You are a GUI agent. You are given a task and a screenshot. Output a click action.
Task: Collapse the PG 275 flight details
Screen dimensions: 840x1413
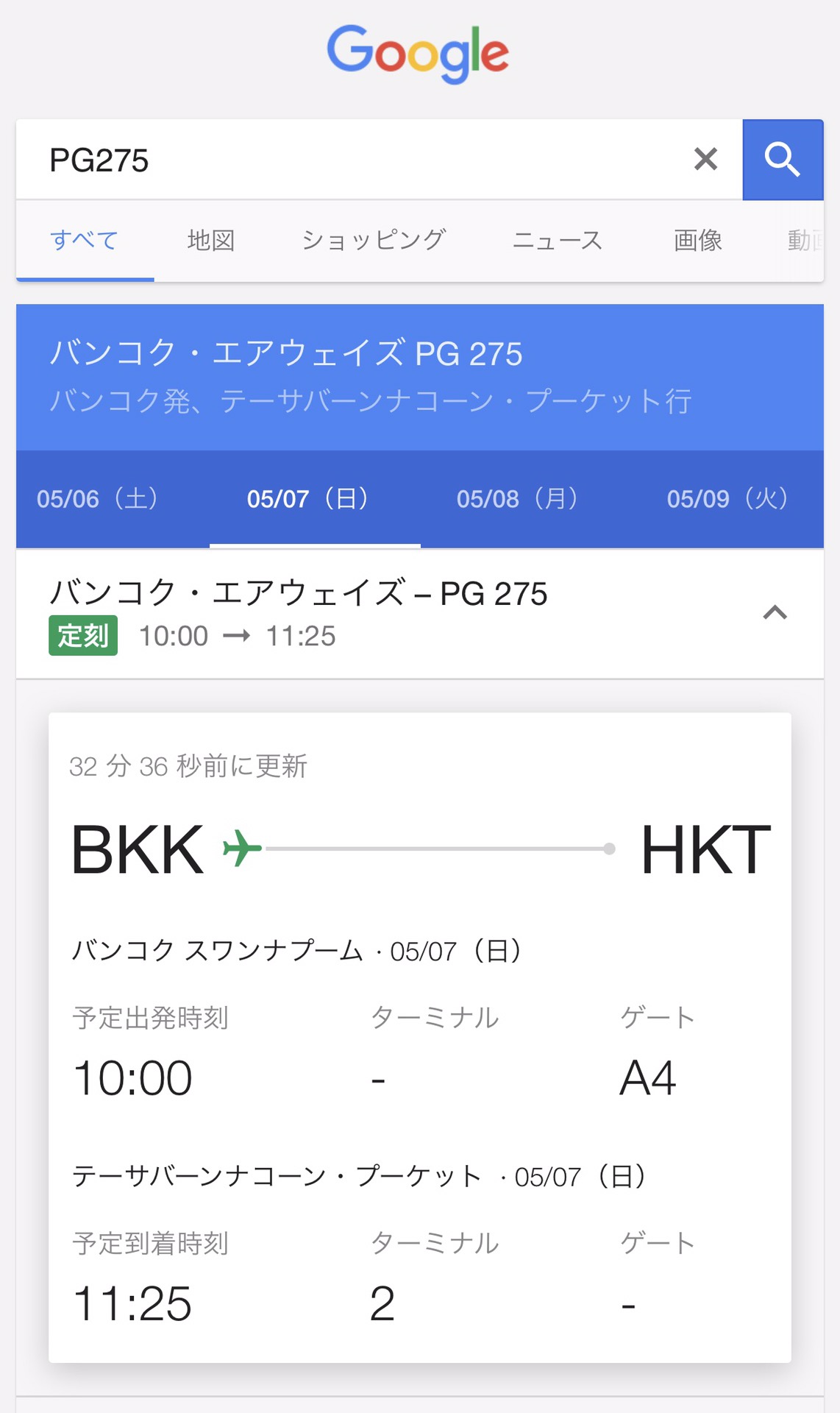(775, 613)
